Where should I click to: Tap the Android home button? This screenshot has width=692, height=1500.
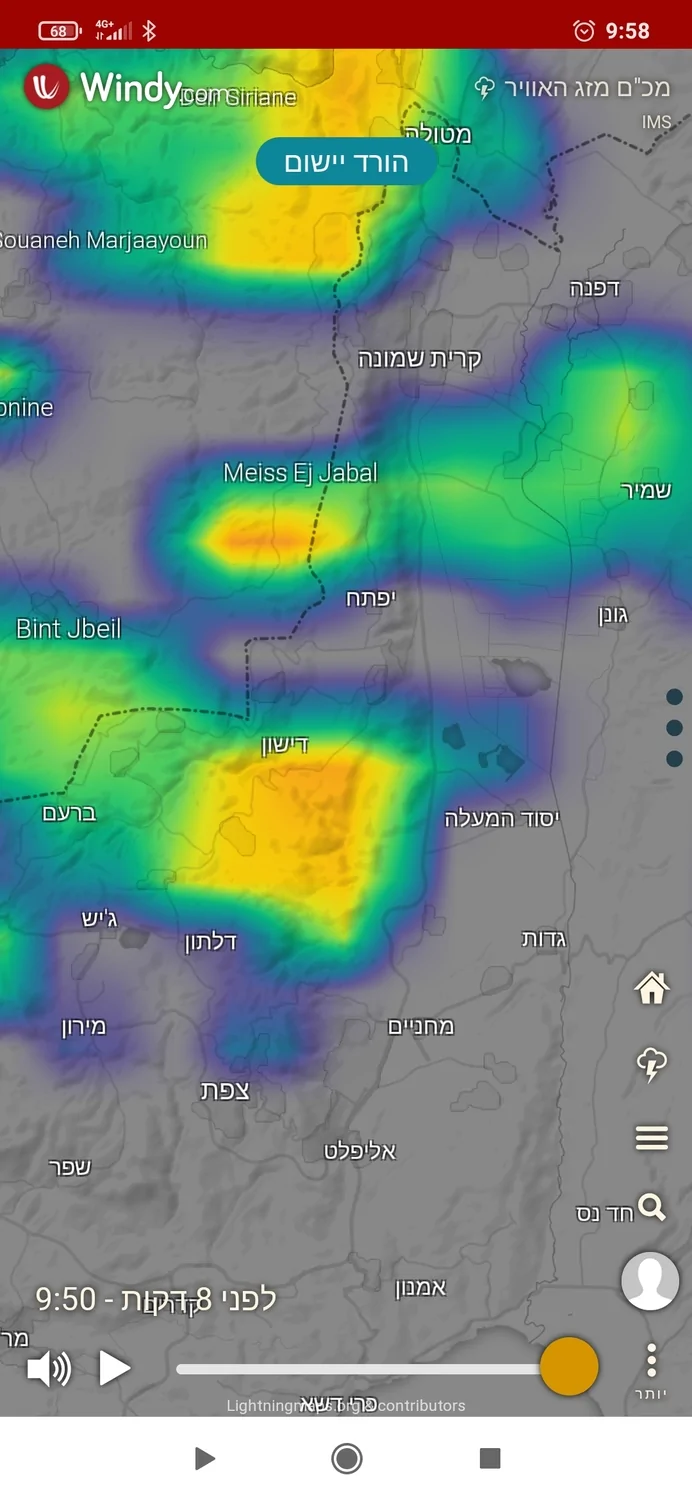coord(346,1459)
